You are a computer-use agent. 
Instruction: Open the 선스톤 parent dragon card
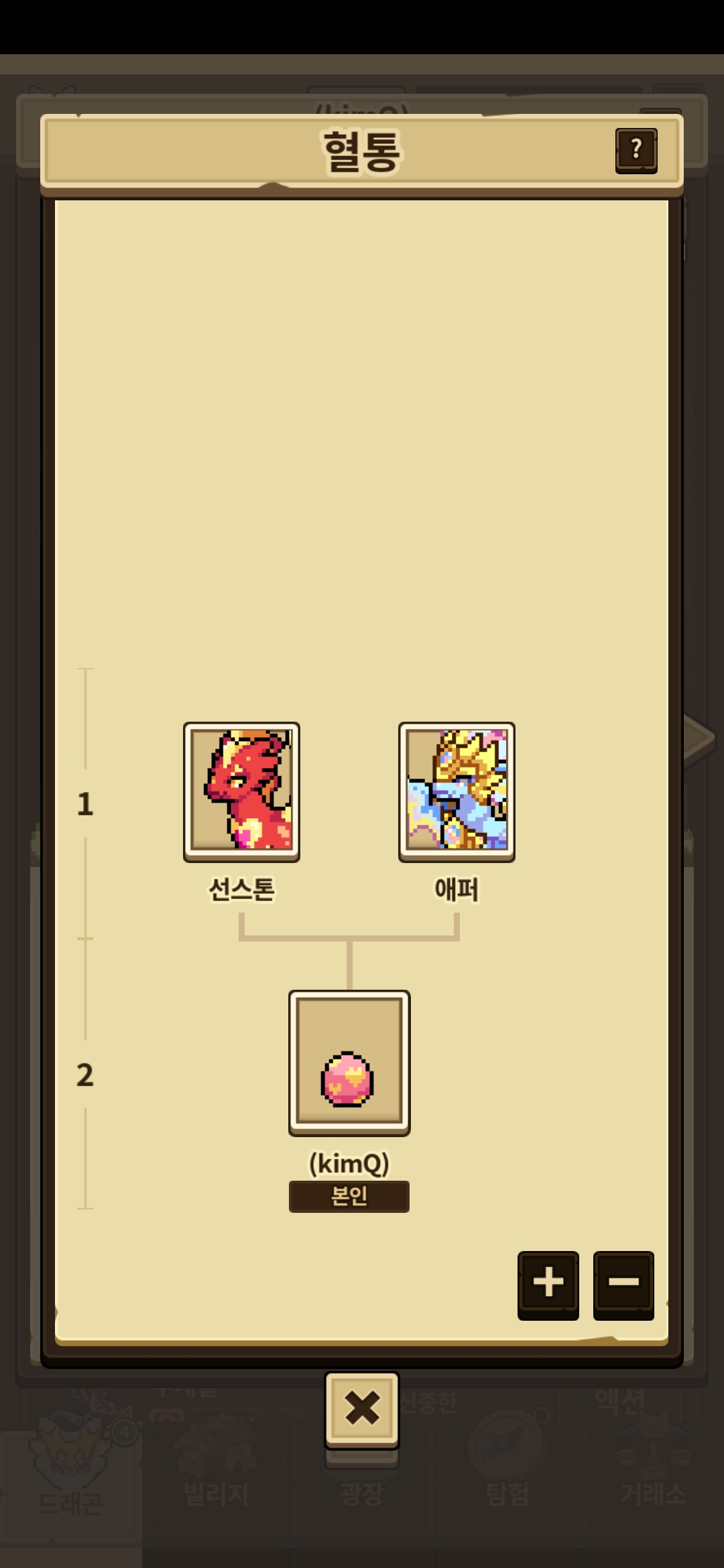point(241,791)
